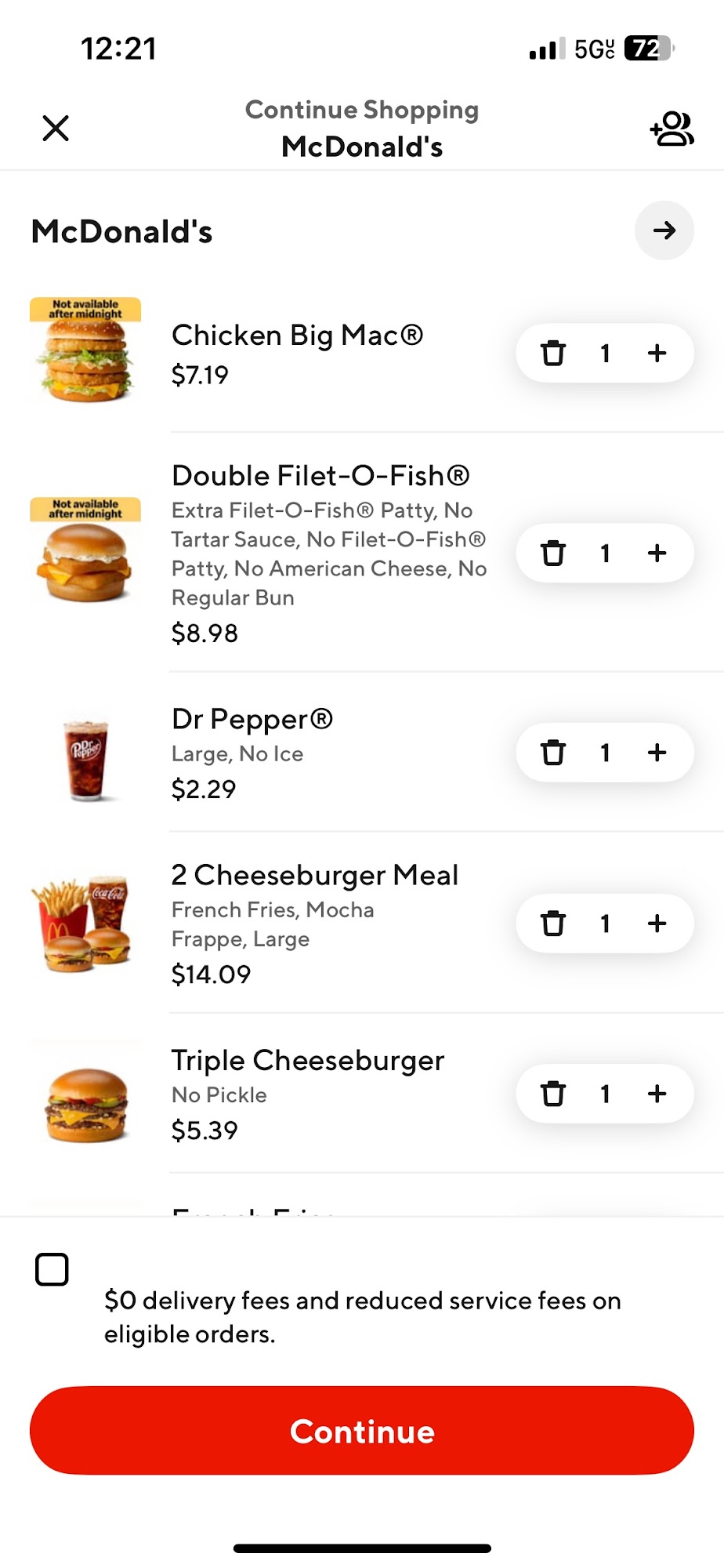
Task: Add one more Chicken Big Mac
Action: (657, 354)
